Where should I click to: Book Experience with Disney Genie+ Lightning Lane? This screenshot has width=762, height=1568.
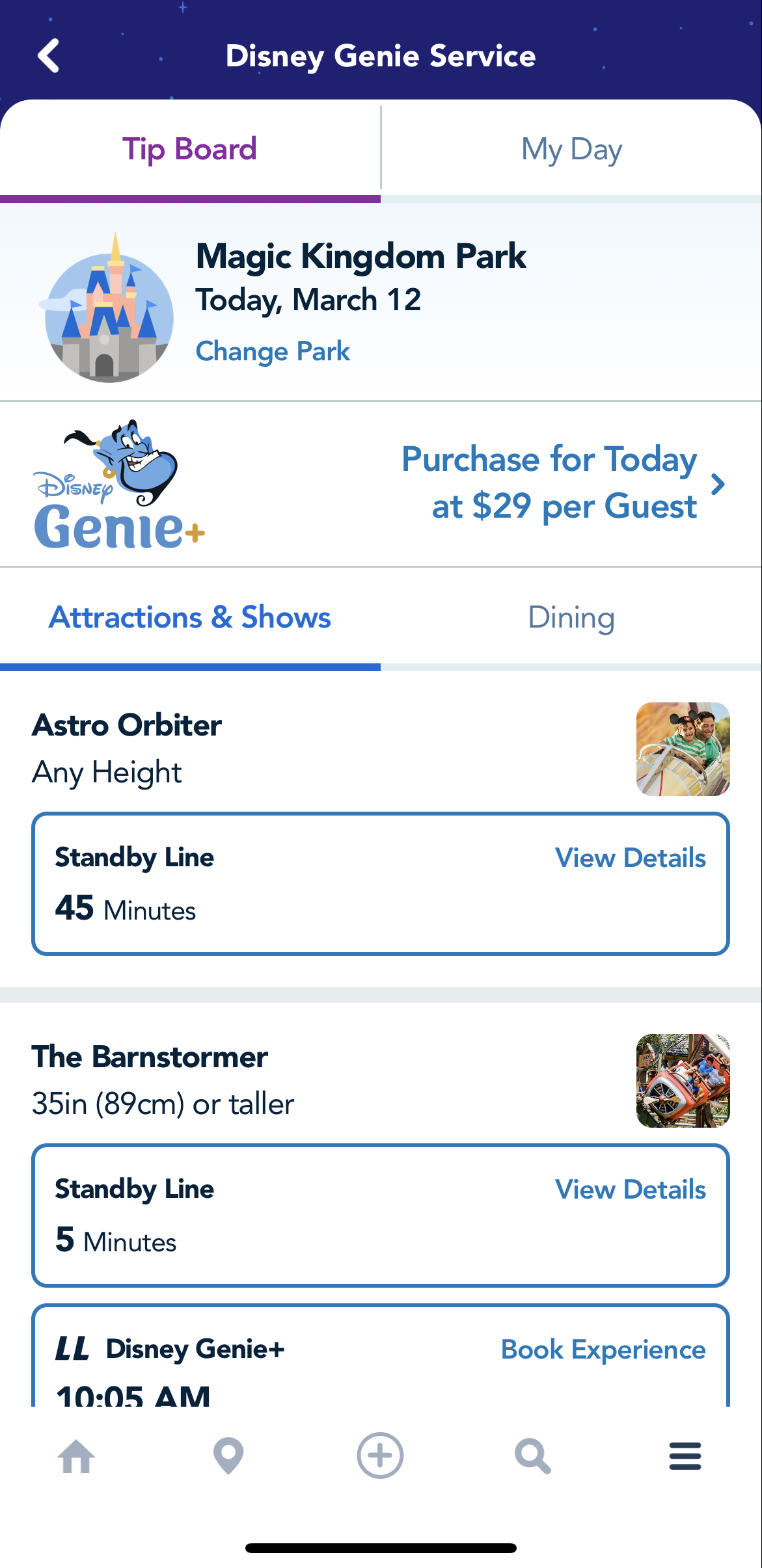coord(603,1349)
